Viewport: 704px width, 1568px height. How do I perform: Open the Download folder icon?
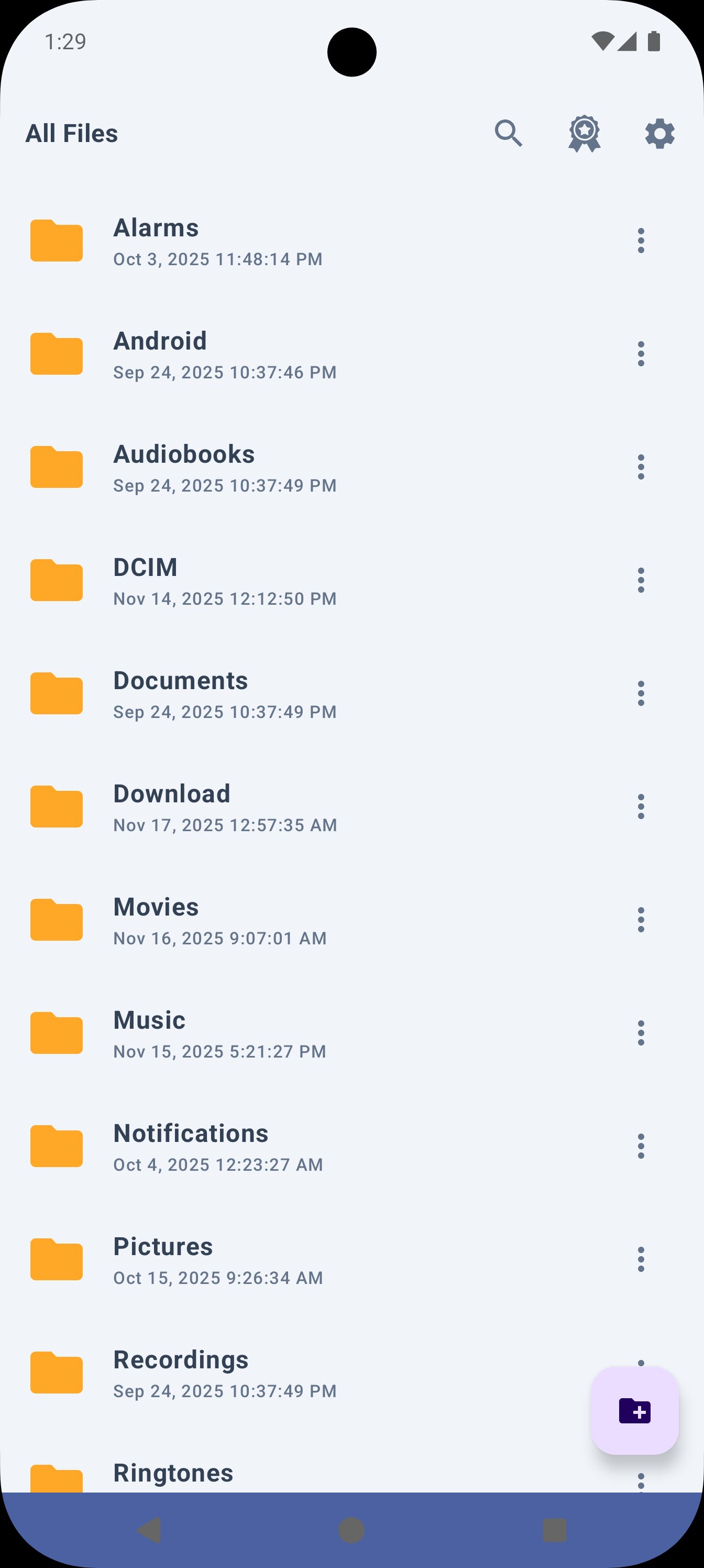click(x=57, y=807)
